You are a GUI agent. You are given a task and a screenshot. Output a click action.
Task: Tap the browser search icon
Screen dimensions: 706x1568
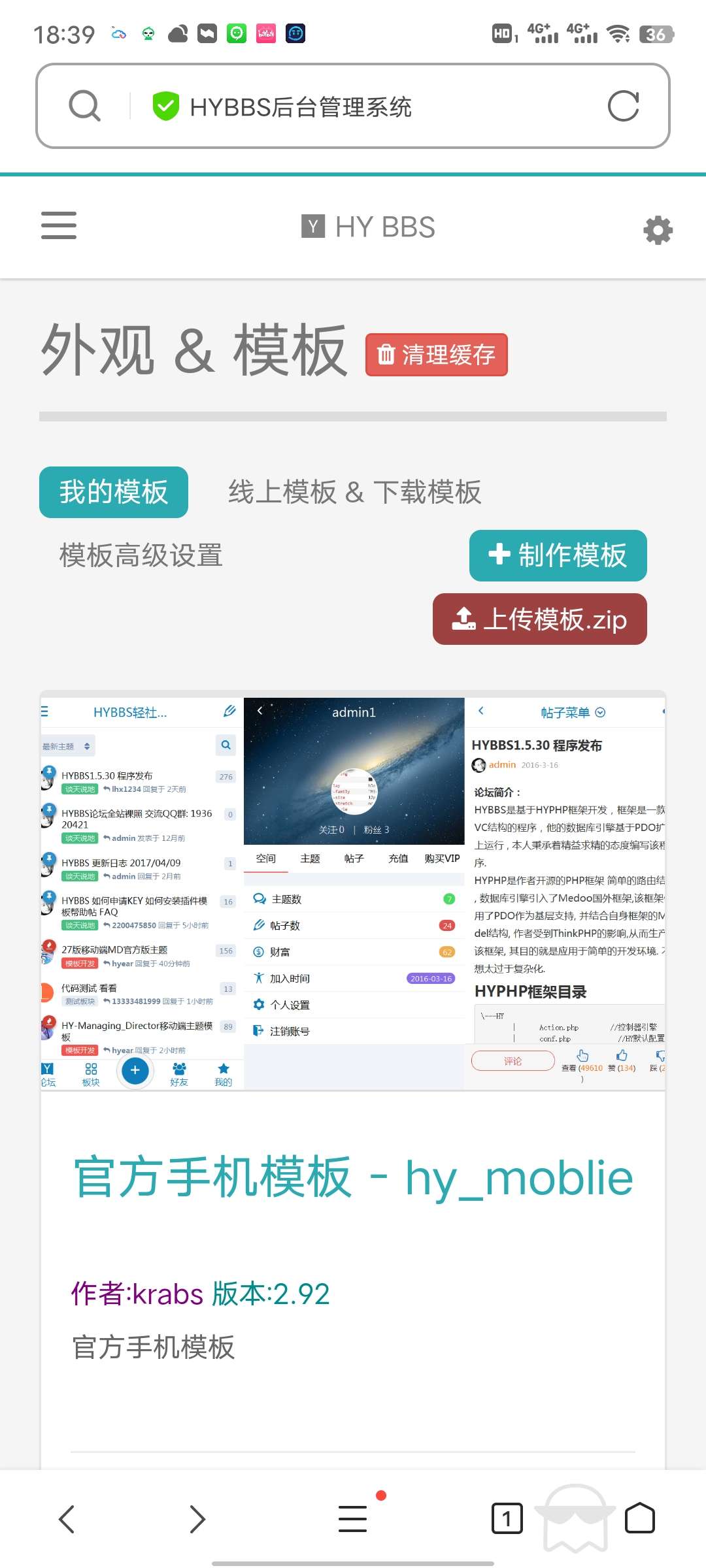pyautogui.click(x=85, y=106)
